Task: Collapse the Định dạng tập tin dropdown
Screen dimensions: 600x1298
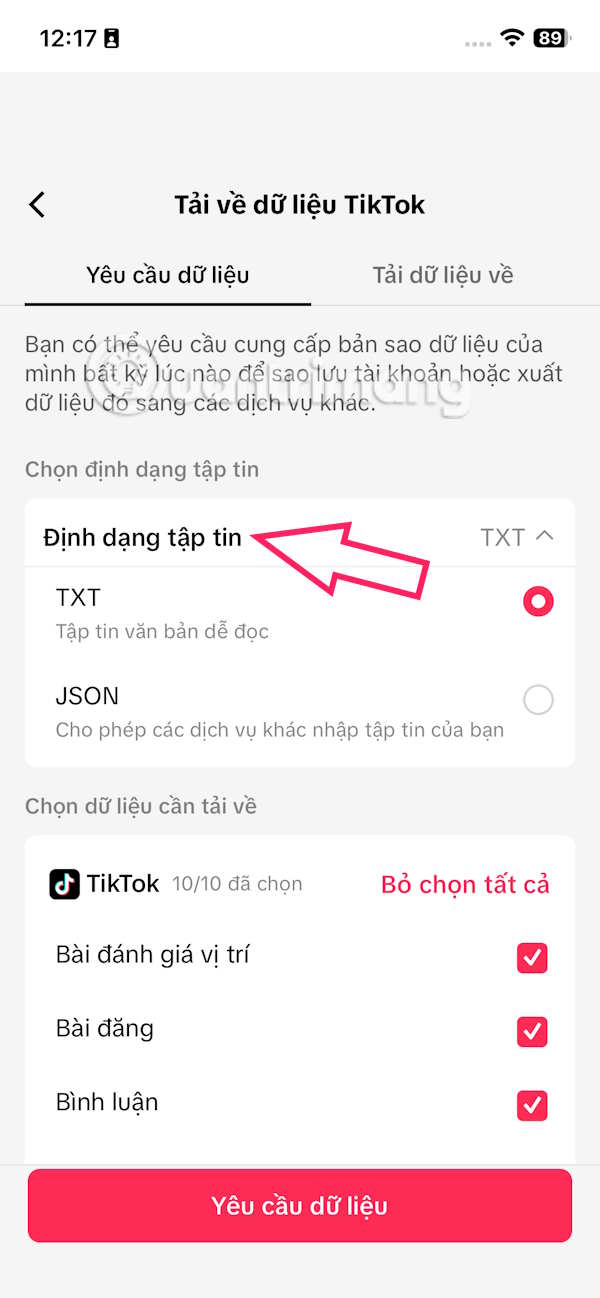Action: pos(517,537)
